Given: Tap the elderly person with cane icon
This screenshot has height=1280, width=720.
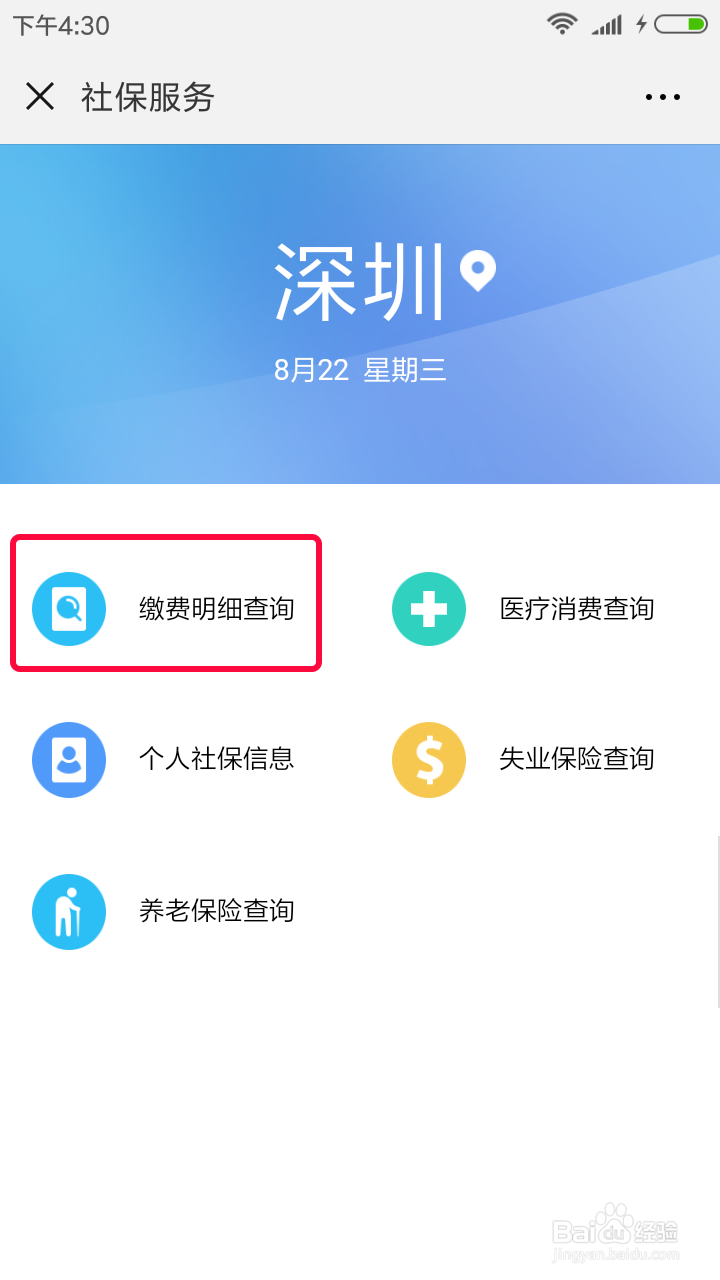Looking at the screenshot, I should [x=68, y=911].
